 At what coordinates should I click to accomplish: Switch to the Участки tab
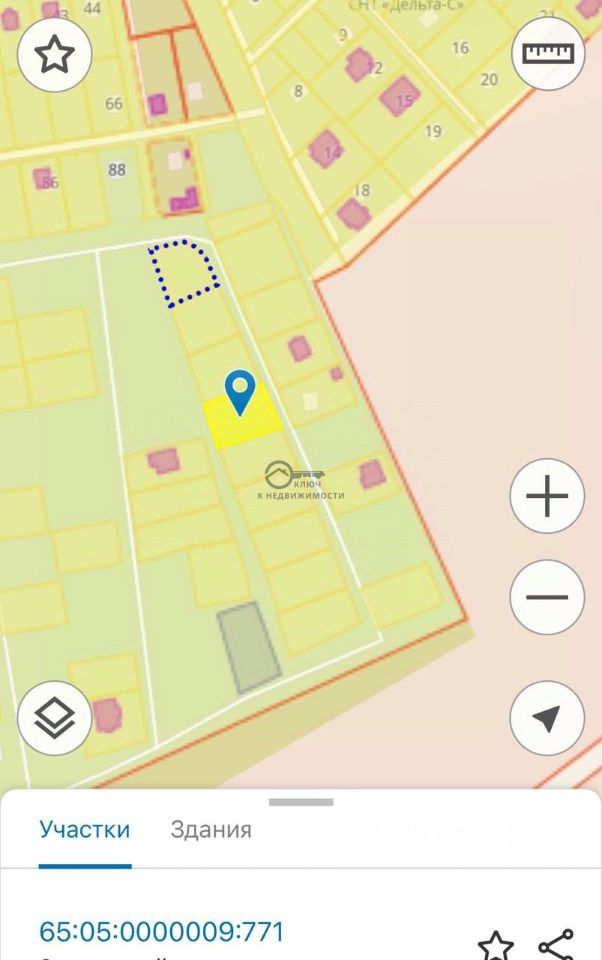pyautogui.click(x=85, y=829)
